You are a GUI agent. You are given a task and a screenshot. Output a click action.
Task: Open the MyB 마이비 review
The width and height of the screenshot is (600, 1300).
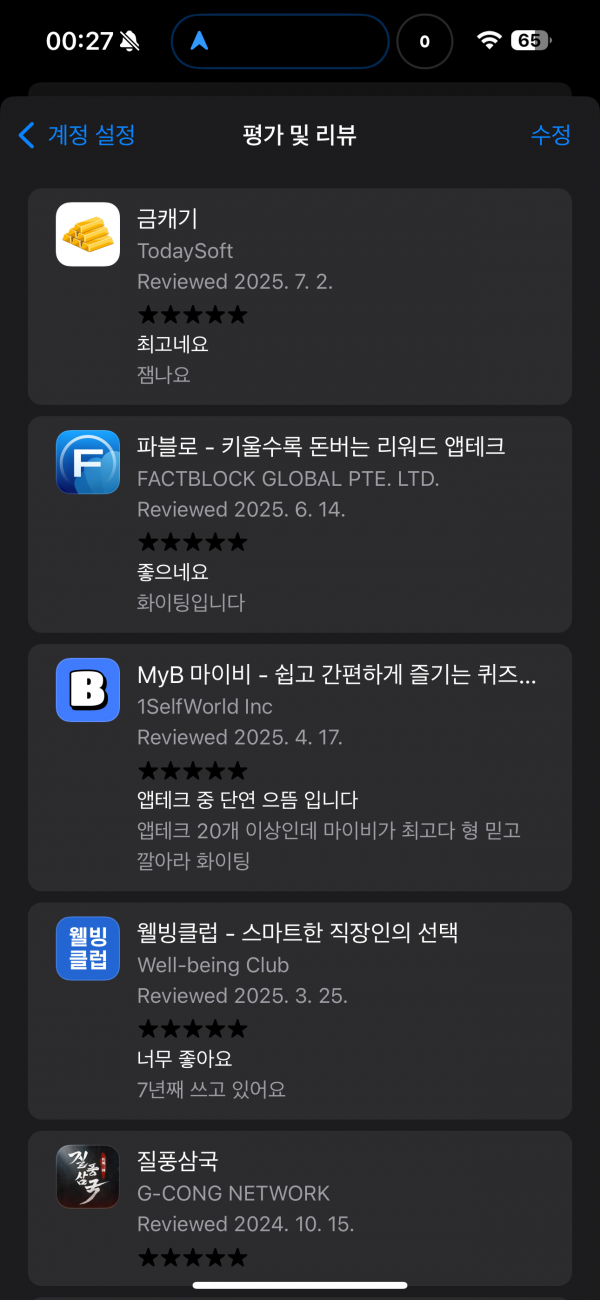click(300, 767)
